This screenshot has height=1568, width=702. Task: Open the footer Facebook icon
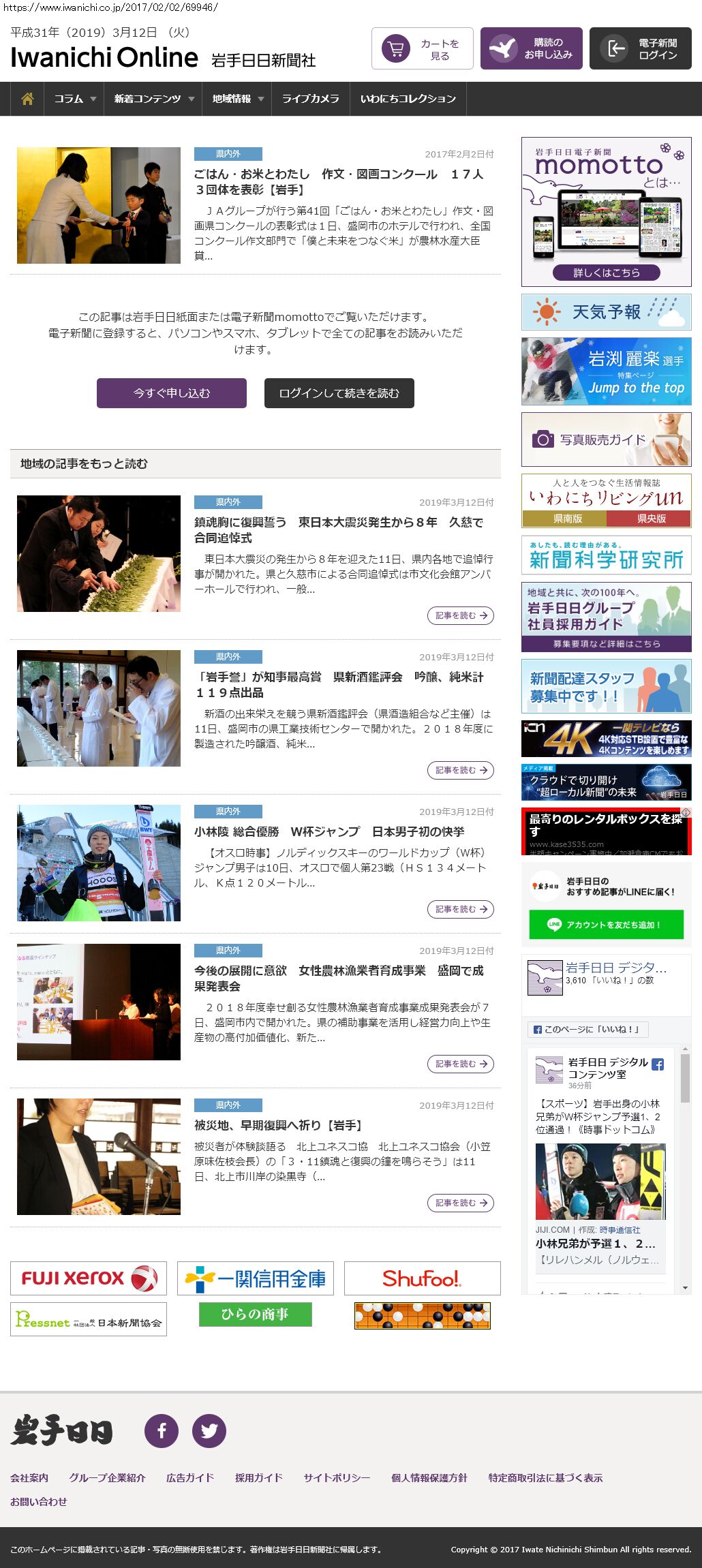(x=162, y=1430)
